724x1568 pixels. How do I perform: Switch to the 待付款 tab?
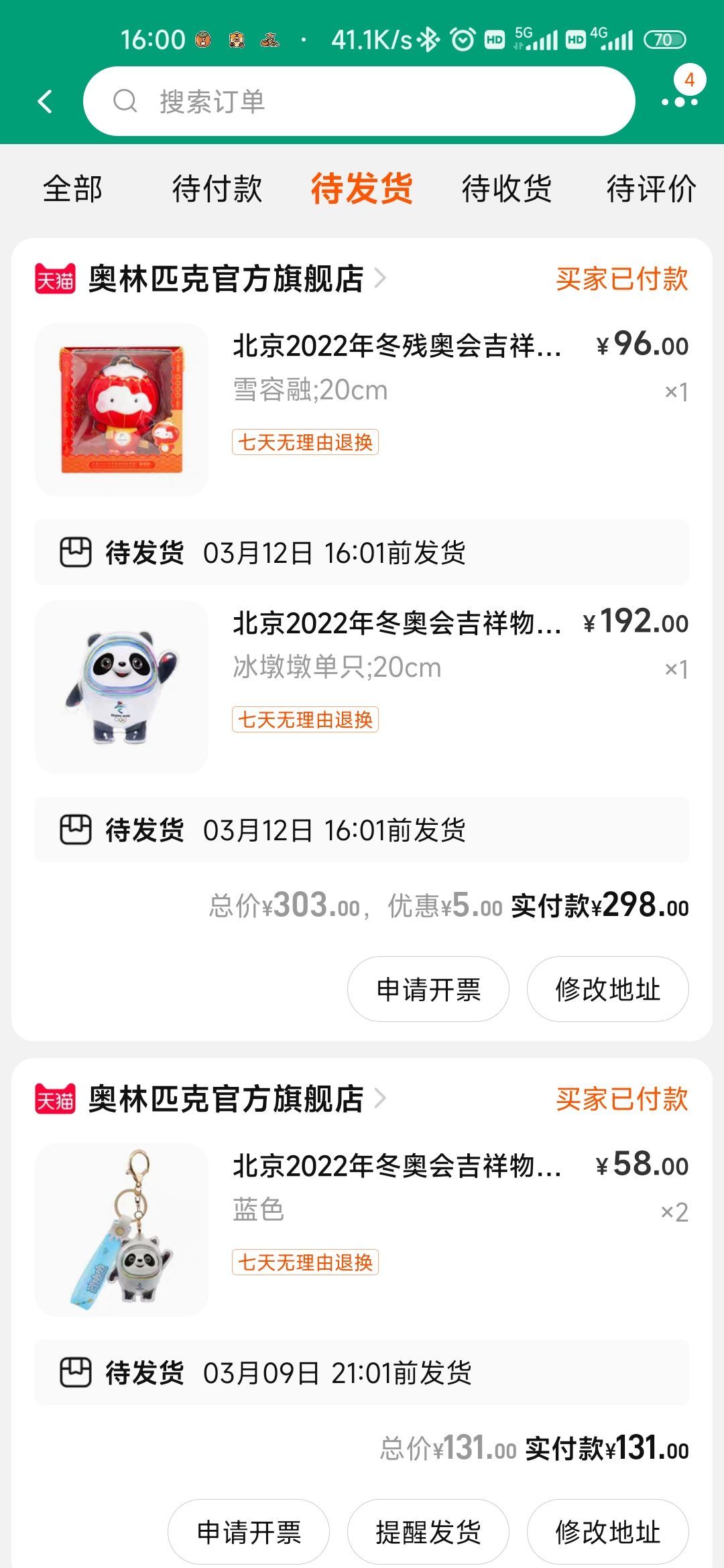click(217, 189)
